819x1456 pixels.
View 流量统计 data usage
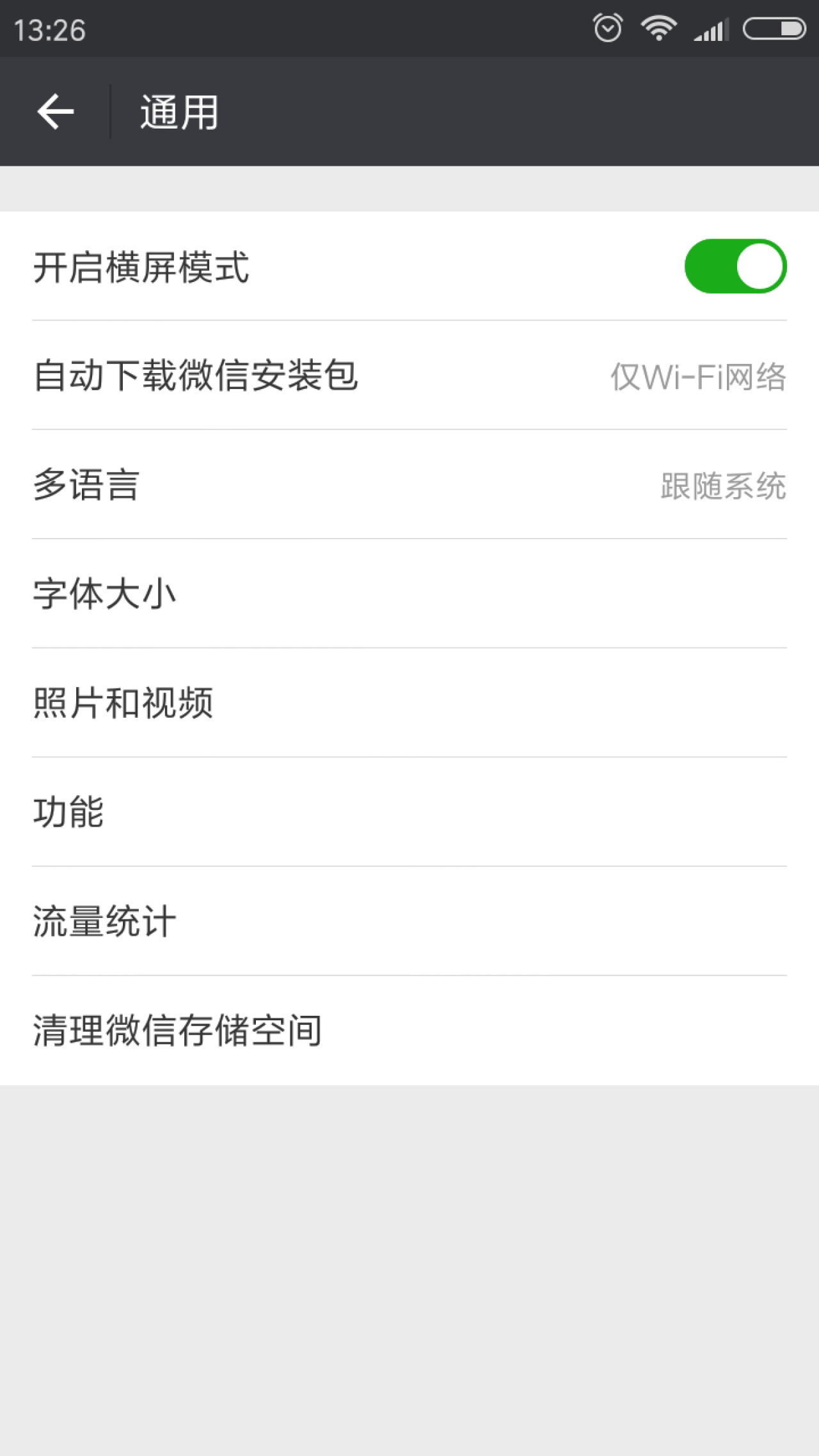click(x=409, y=921)
